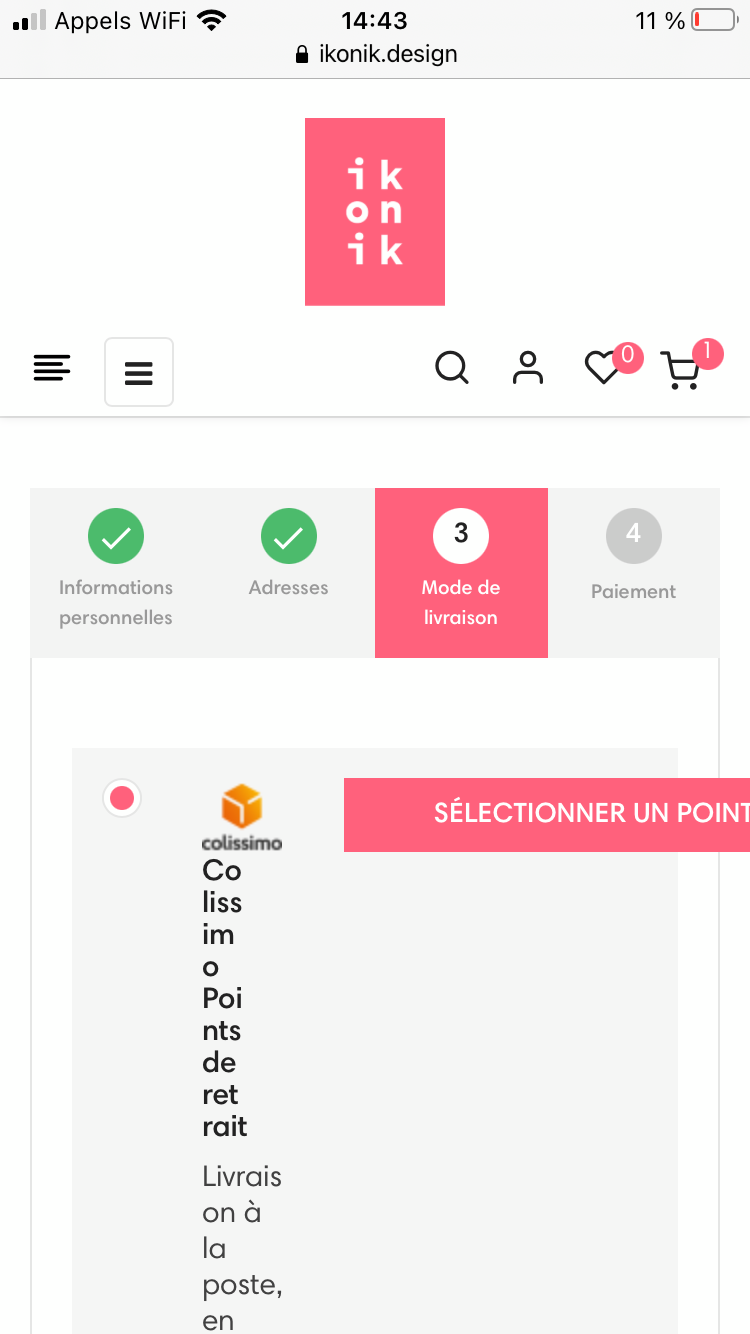The height and width of the screenshot is (1334, 750).
Task: Open the ikonik home page logo
Action: (374, 212)
